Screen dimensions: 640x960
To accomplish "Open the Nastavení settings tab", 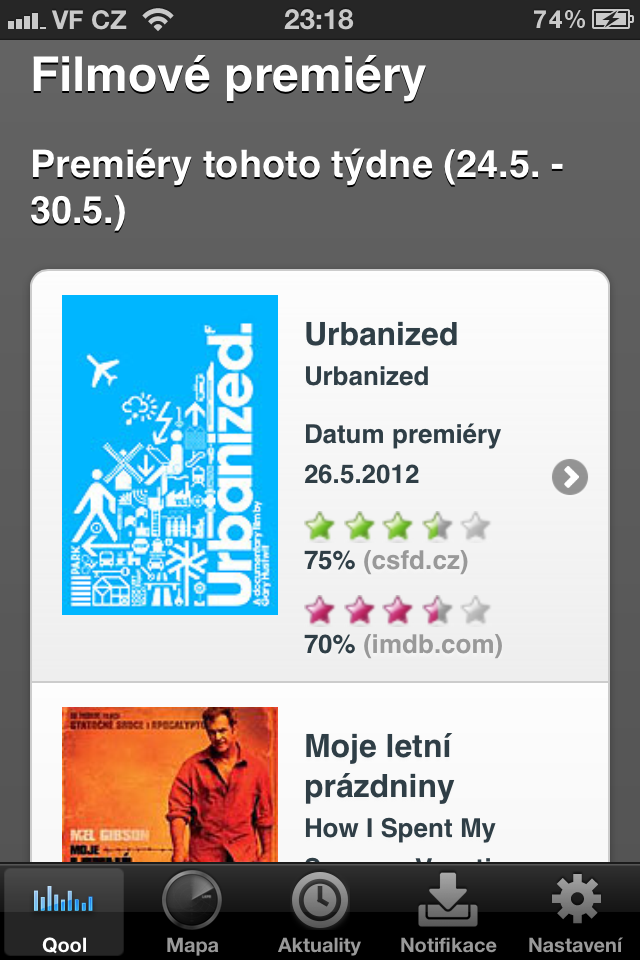I will pyautogui.click(x=575, y=912).
